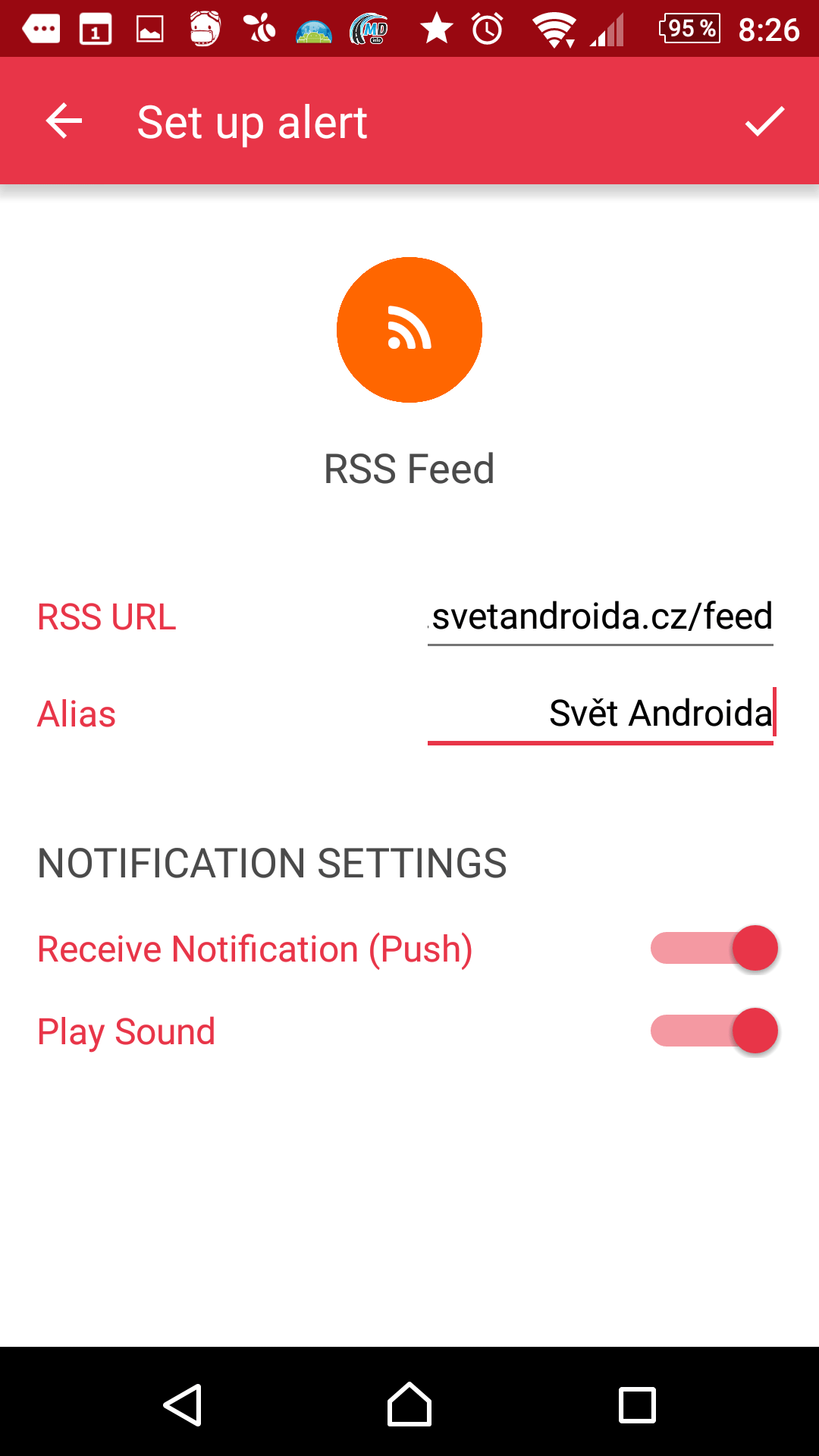The width and height of the screenshot is (819, 1456).
Task: Open the system recent apps view
Action: [637, 1404]
